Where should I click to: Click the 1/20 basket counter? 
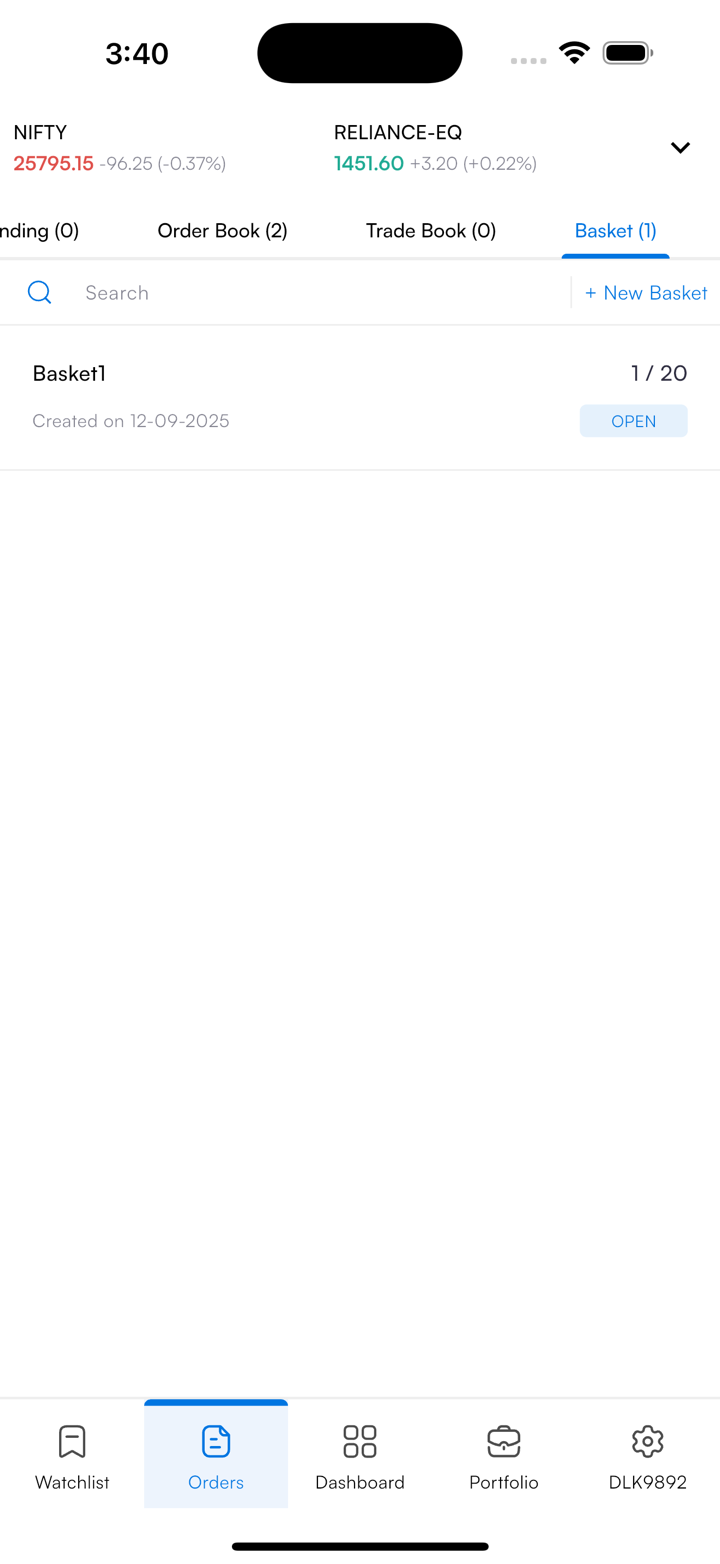pyautogui.click(x=658, y=373)
